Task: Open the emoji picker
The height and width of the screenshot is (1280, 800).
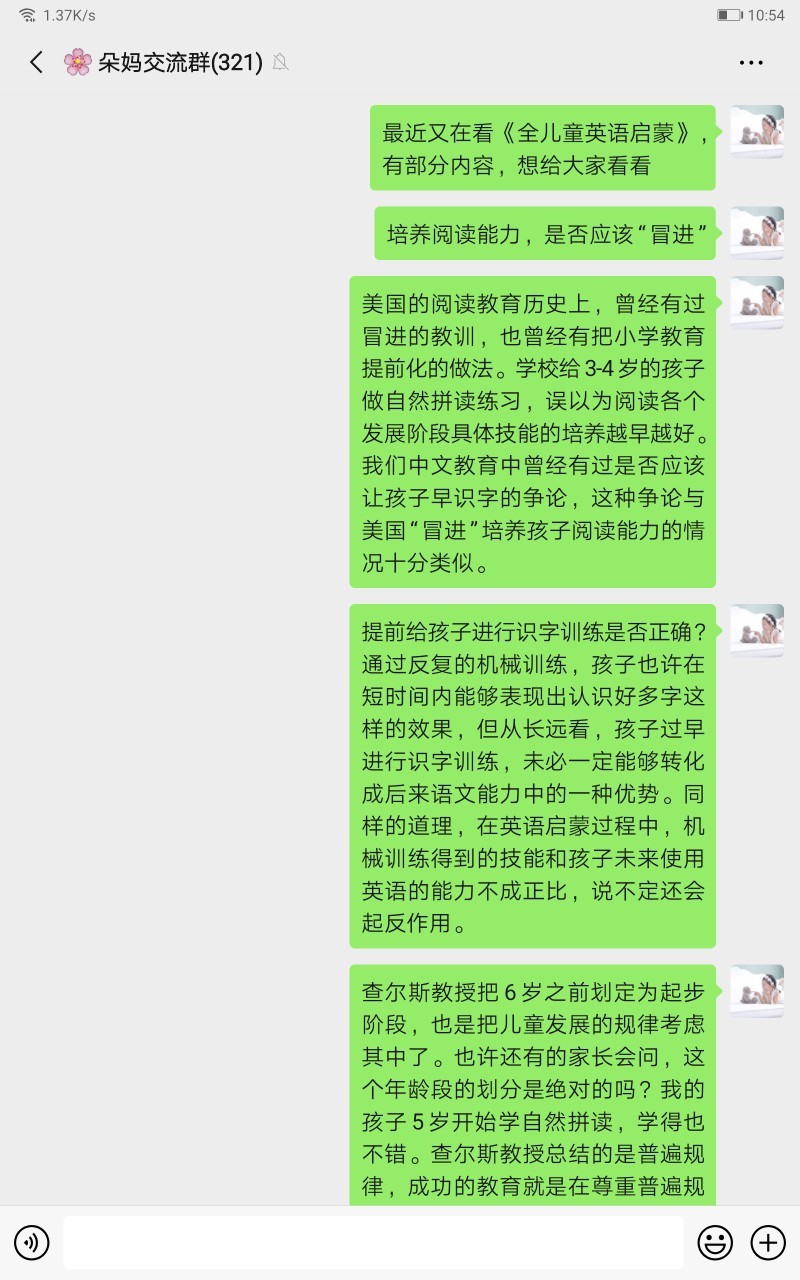Action: tap(715, 1242)
